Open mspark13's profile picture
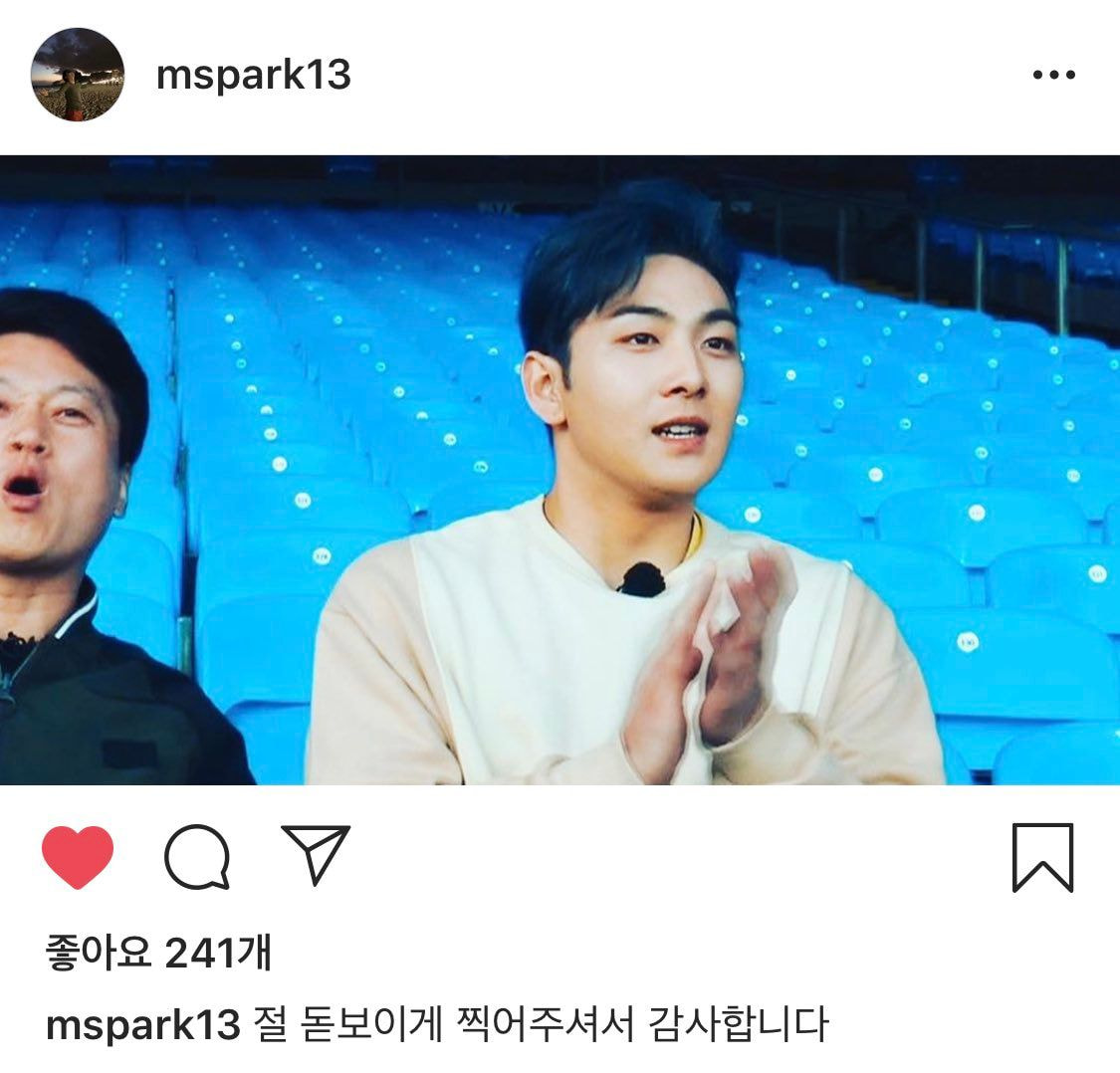 (78, 75)
